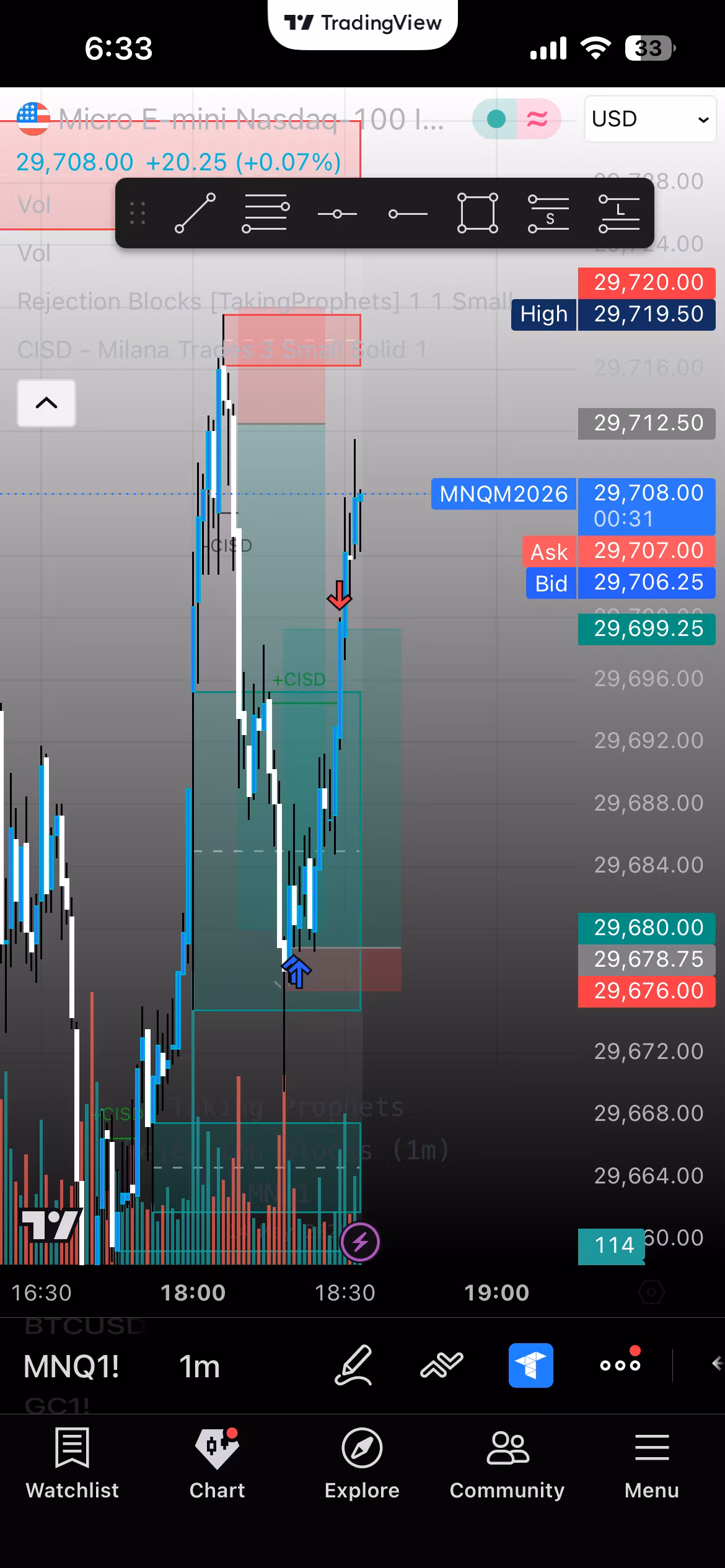
Task: Open the three-dot more options
Action: (620, 1365)
